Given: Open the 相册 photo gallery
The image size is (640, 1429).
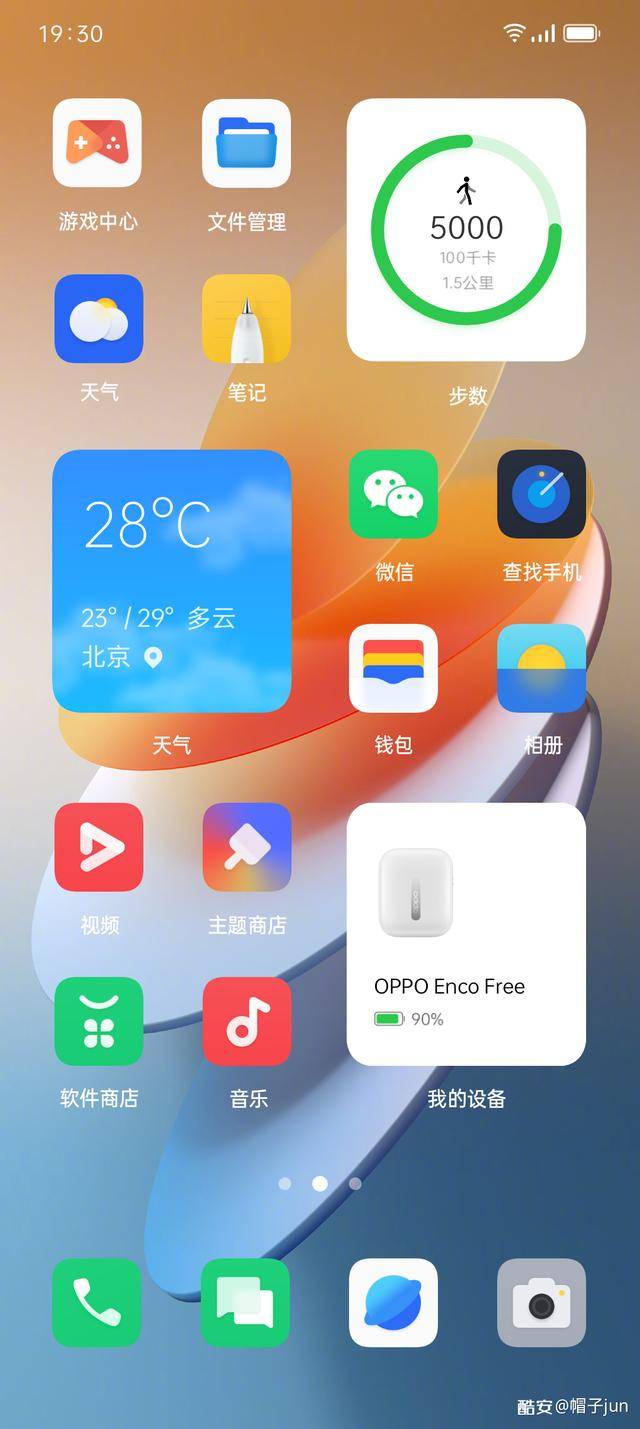Looking at the screenshot, I should click(541, 668).
